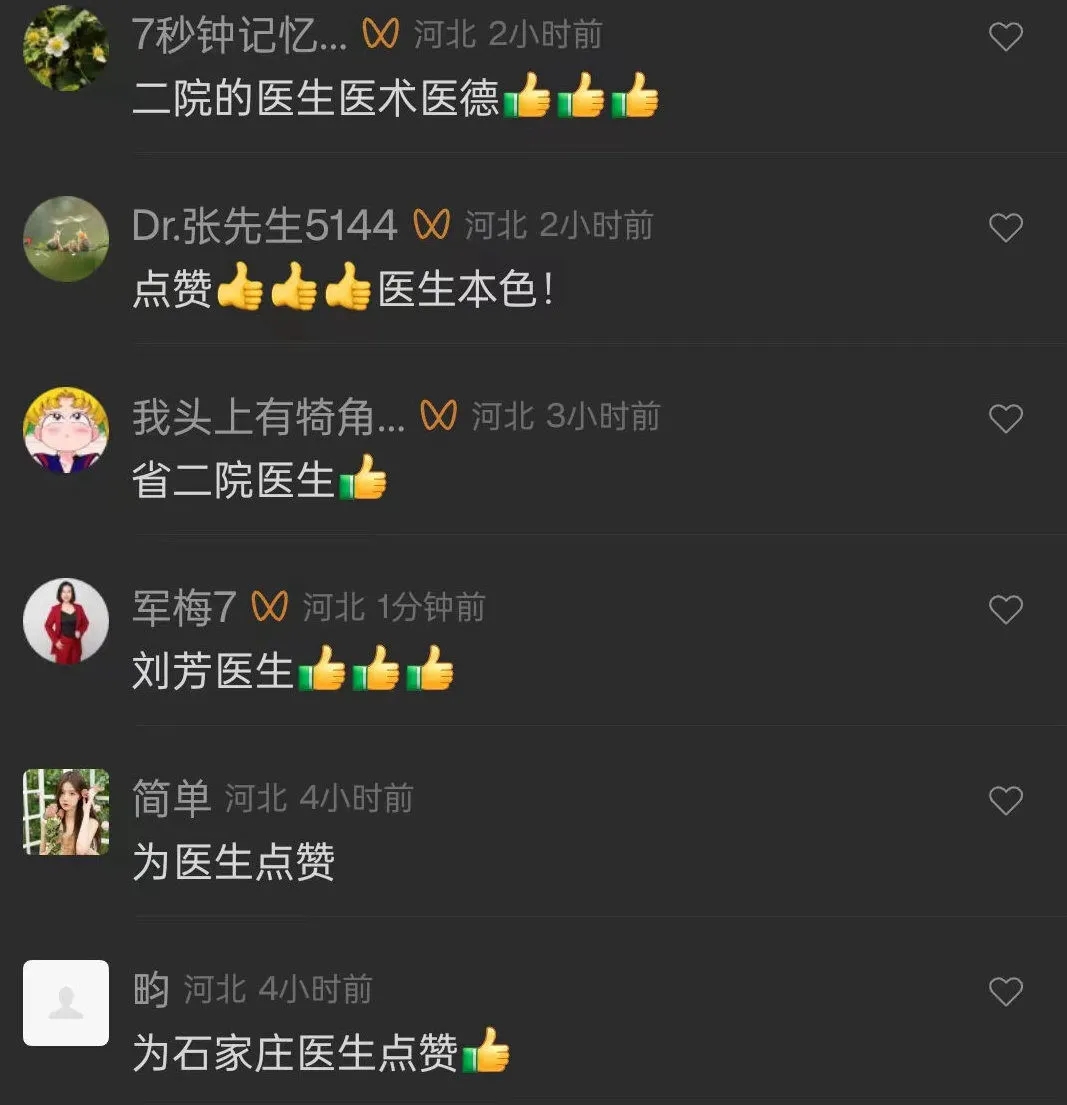Like 简单's comment 为医生点赞

[x=1005, y=800]
